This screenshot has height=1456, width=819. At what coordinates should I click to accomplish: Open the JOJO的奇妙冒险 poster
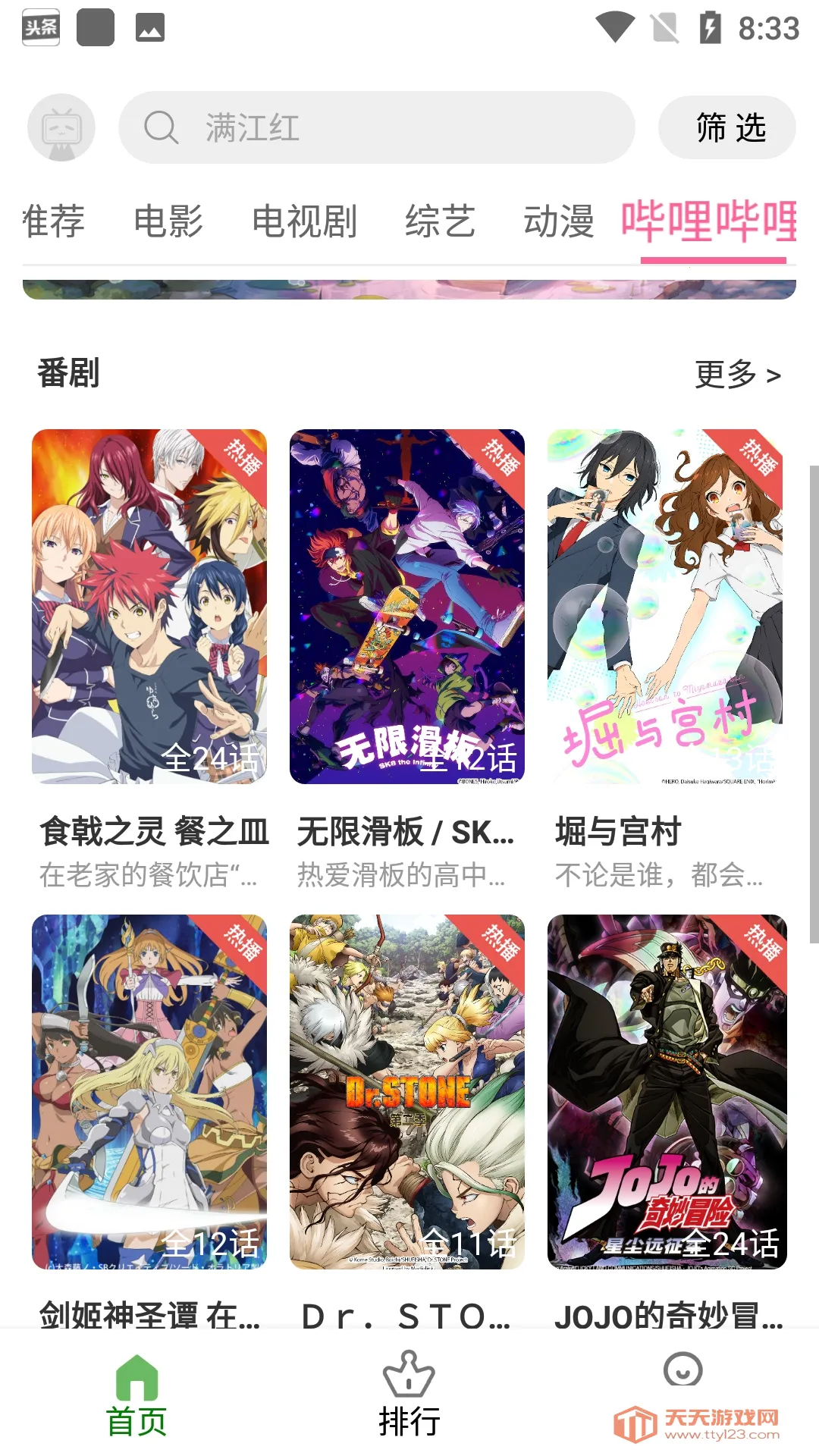pos(666,1092)
